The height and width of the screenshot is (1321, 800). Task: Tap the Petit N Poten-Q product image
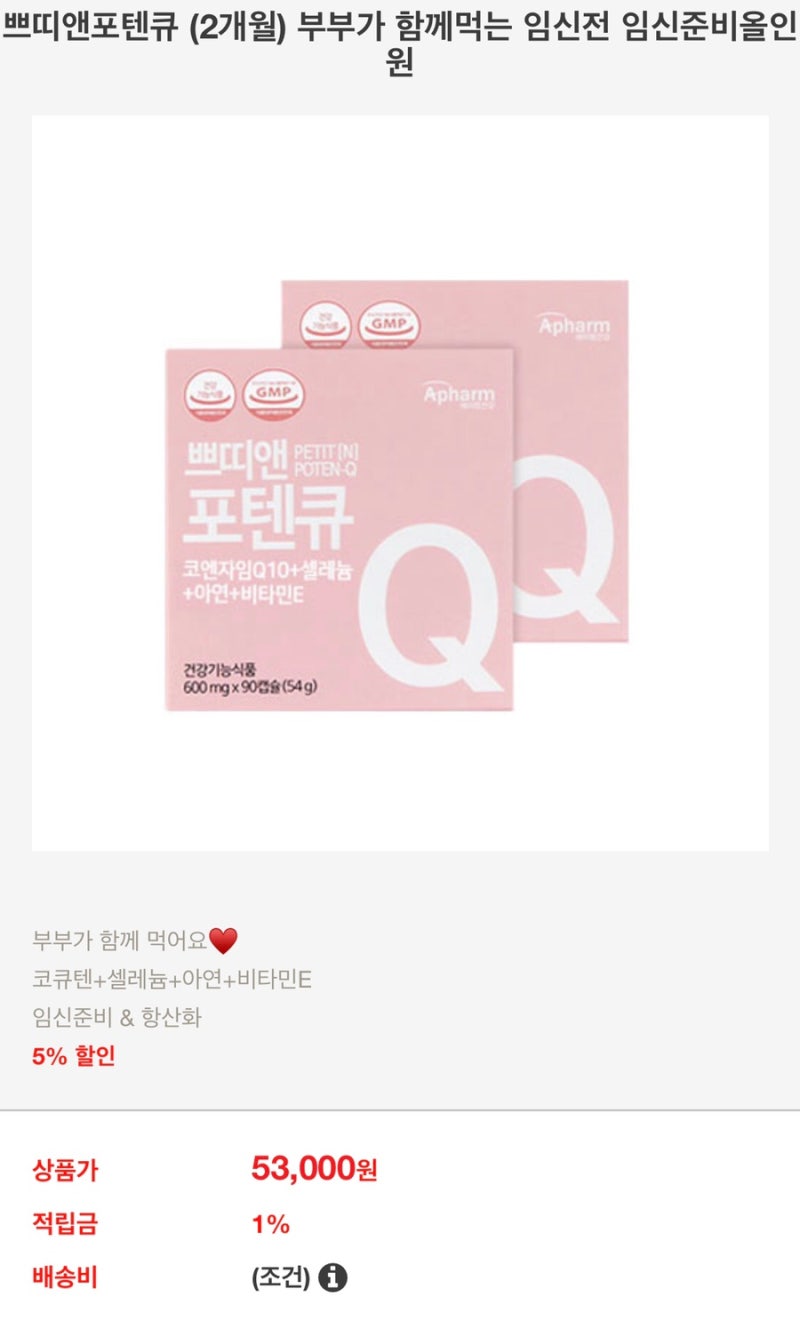point(400,483)
